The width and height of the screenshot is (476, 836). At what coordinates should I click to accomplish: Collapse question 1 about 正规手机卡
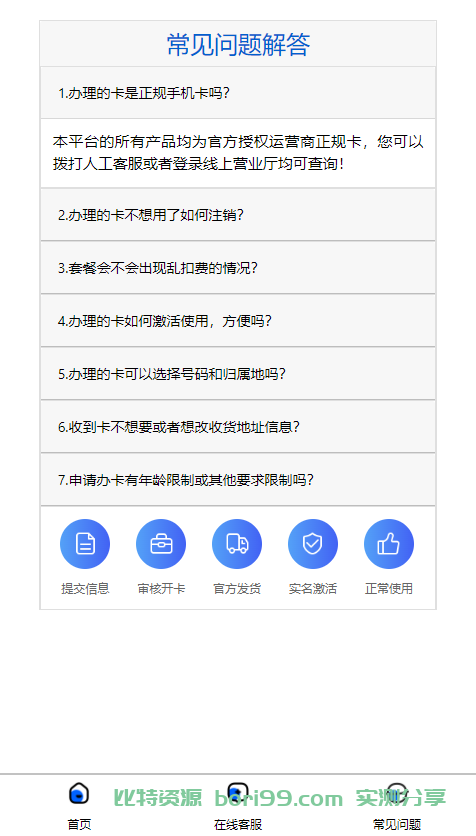238,93
